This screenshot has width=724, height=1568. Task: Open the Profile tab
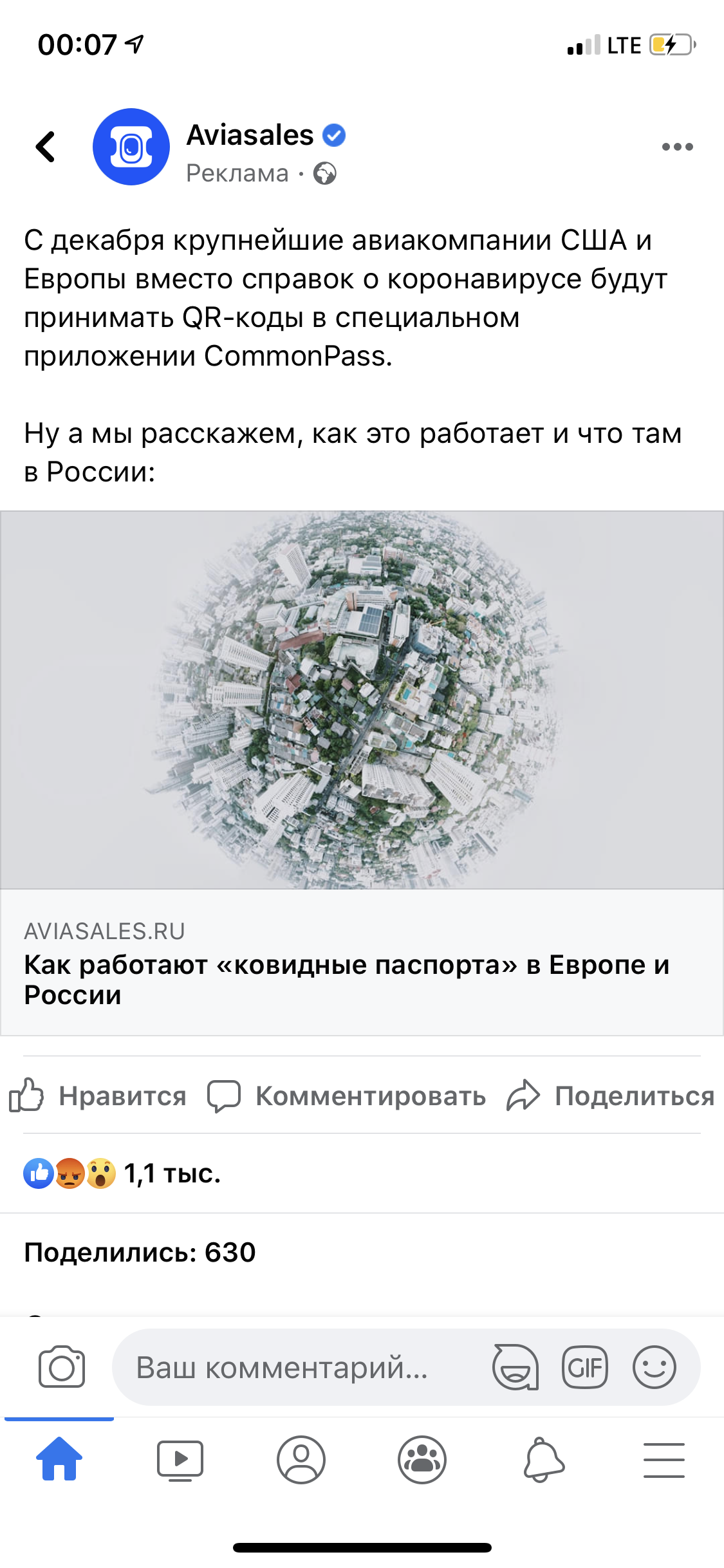click(301, 1460)
